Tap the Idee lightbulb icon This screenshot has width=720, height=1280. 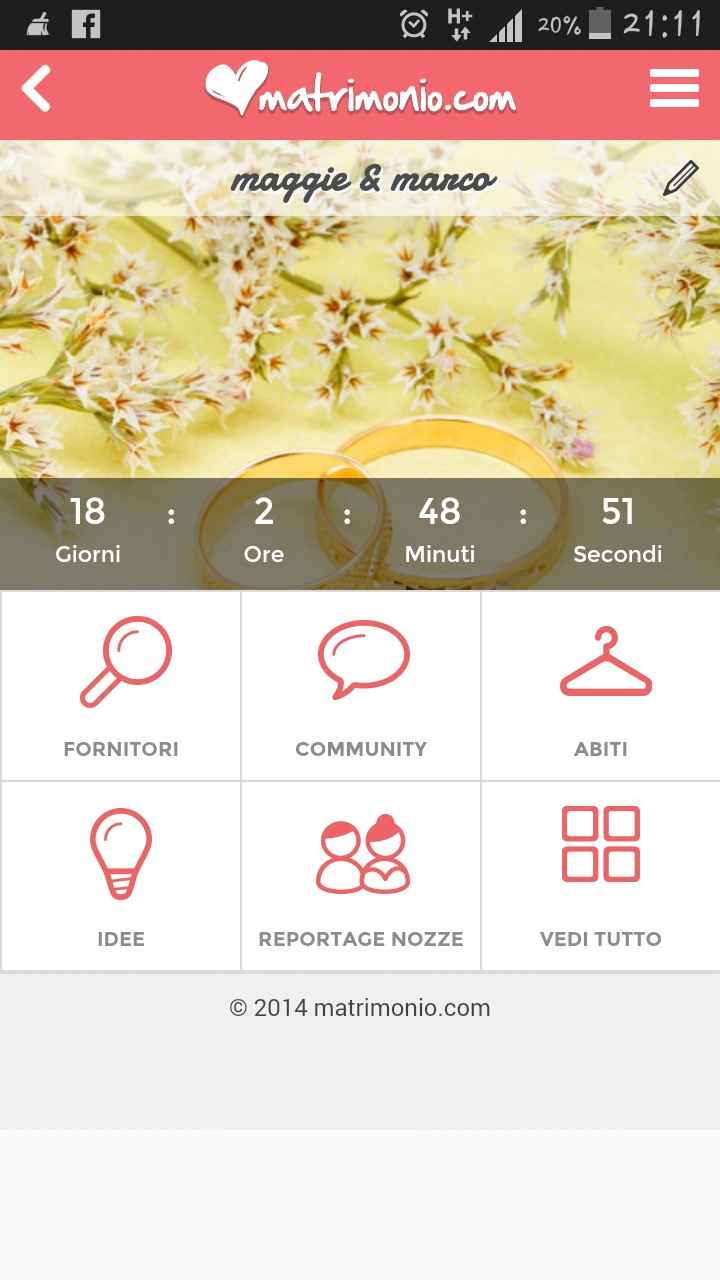120,850
